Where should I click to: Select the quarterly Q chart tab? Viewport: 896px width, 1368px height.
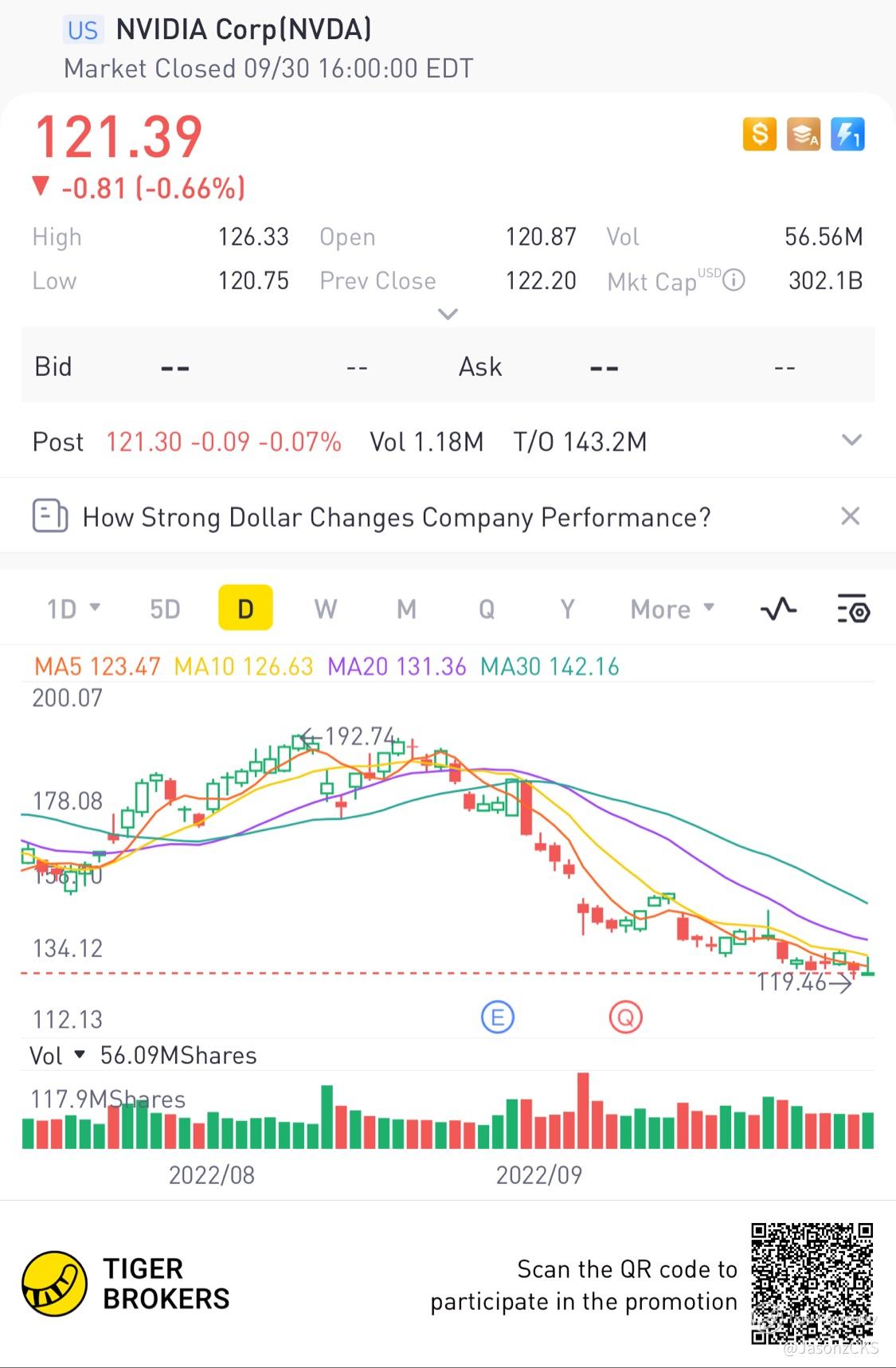487,610
